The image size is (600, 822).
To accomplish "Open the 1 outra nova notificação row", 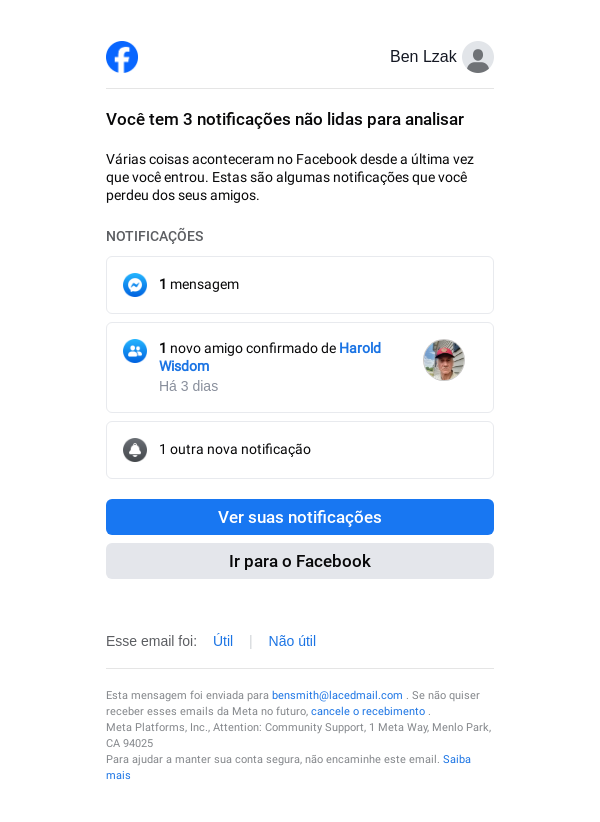I will [x=299, y=450].
